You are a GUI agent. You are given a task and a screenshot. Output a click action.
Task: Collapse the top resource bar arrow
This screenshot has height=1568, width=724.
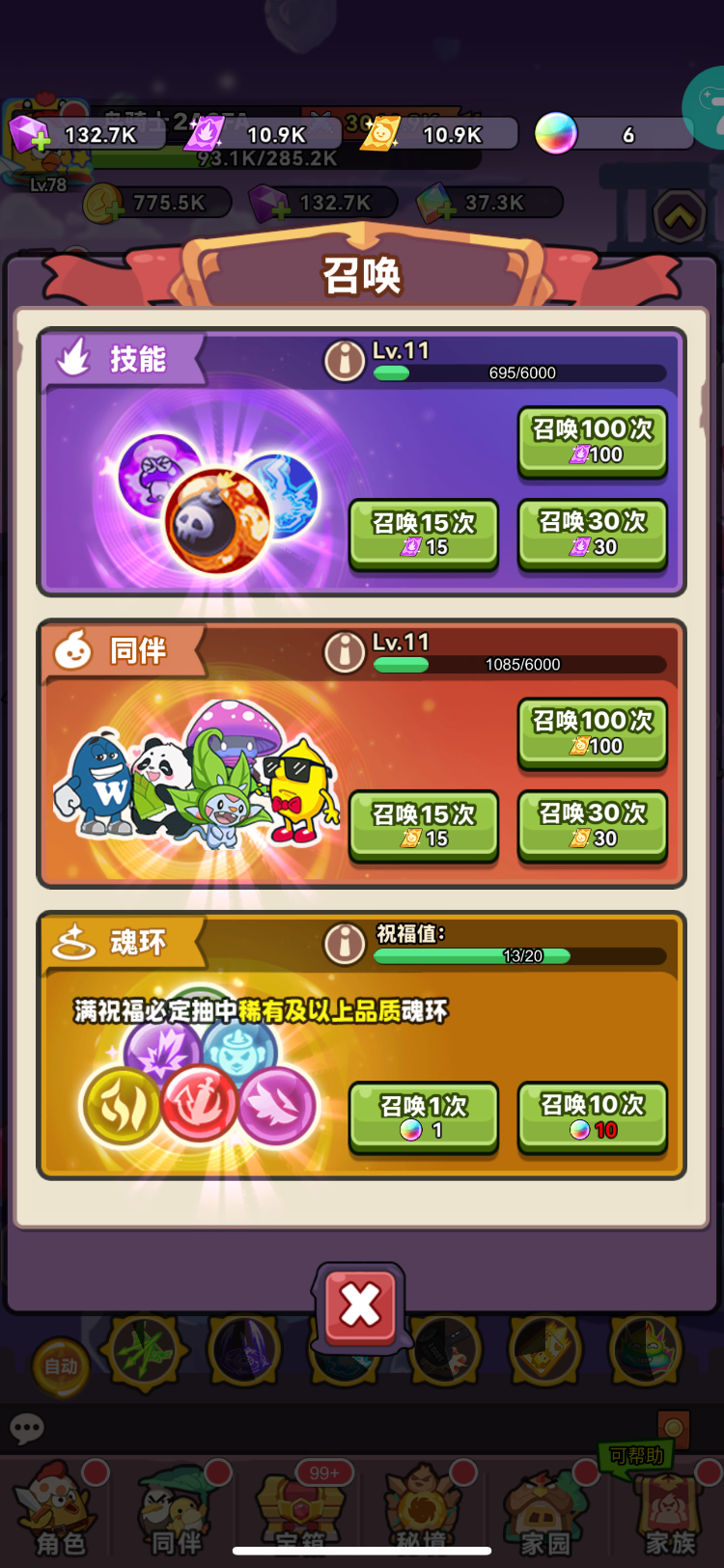(679, 218)
